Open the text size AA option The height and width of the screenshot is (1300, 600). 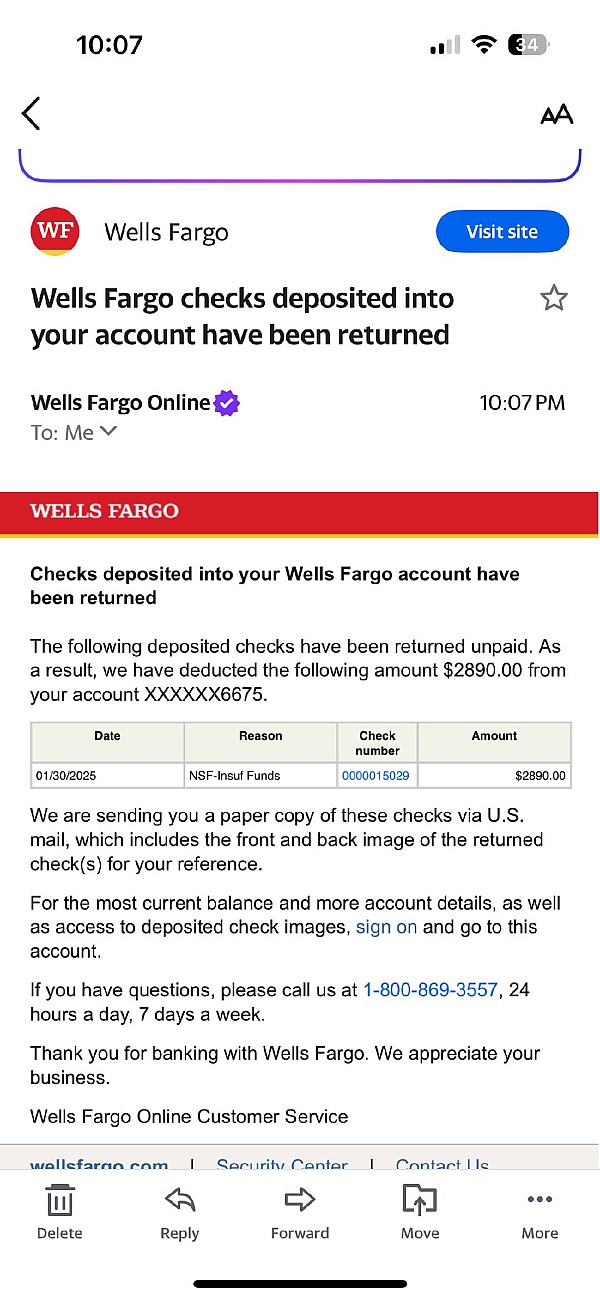click(x=557, y=115)
